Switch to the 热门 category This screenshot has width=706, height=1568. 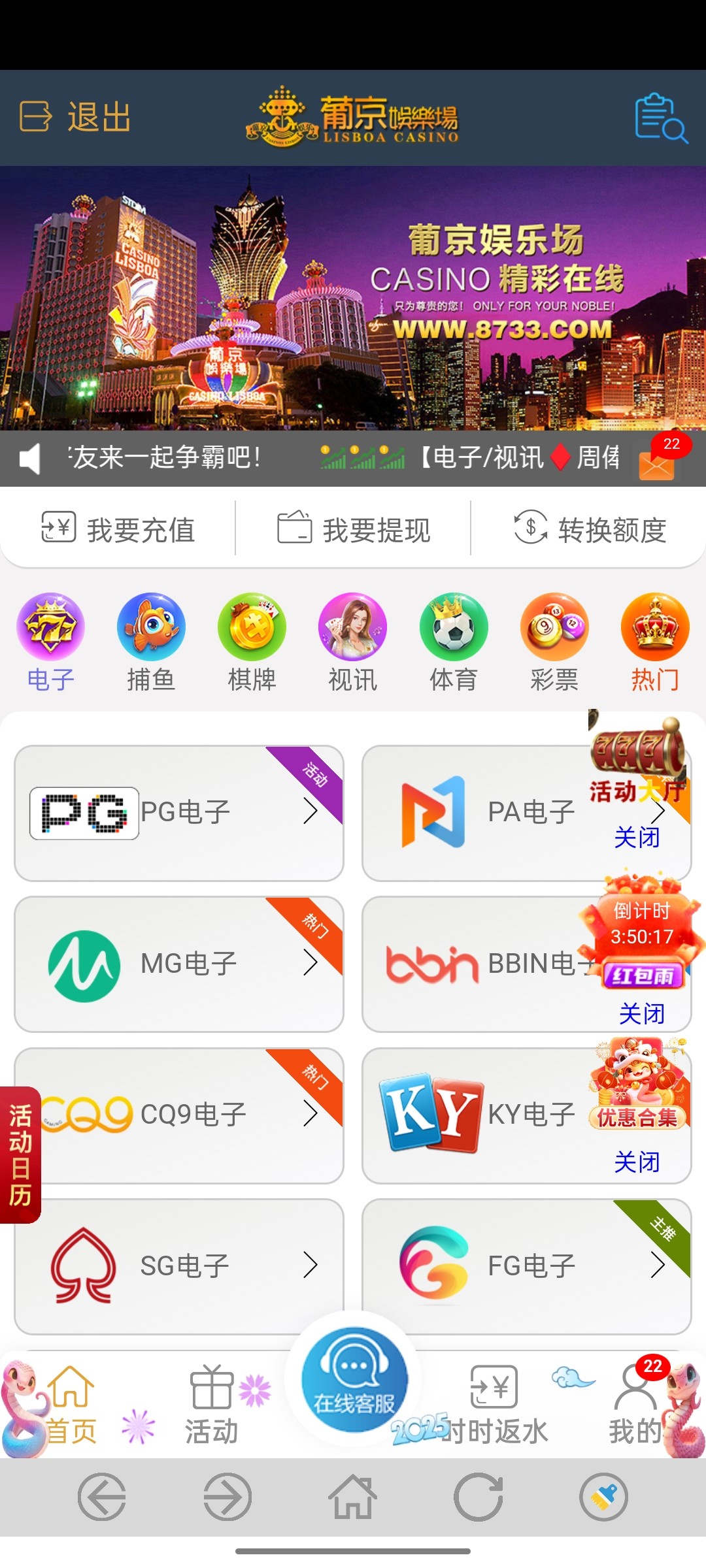pyautogui.click(x=655, y=642)
